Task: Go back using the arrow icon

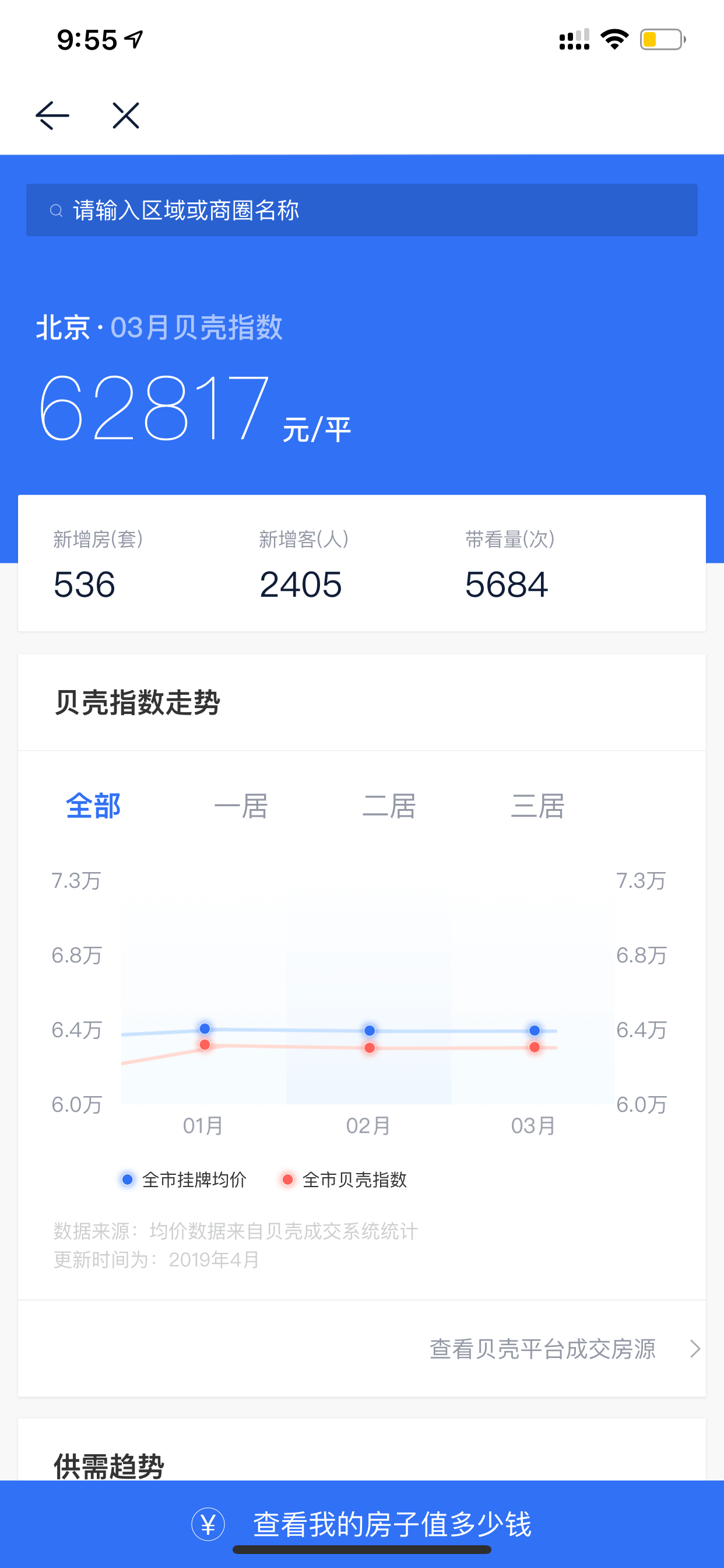Action: 52,116
